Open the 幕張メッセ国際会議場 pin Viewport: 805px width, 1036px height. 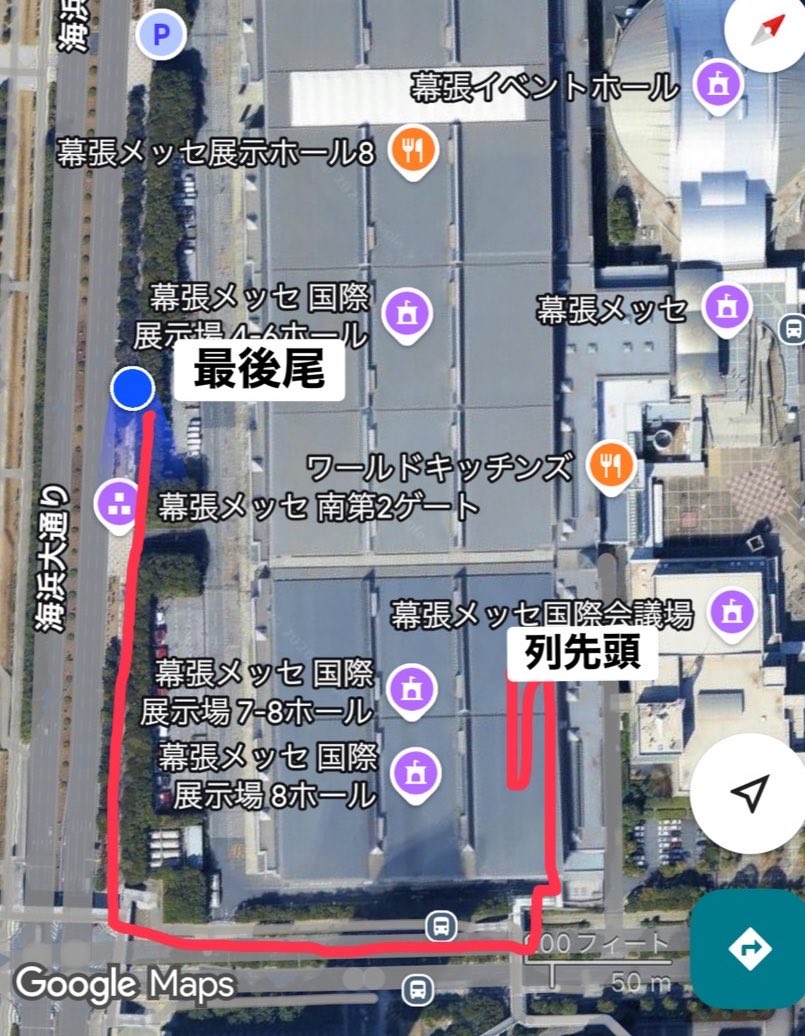pyautogui.click(x=729, y=607)
